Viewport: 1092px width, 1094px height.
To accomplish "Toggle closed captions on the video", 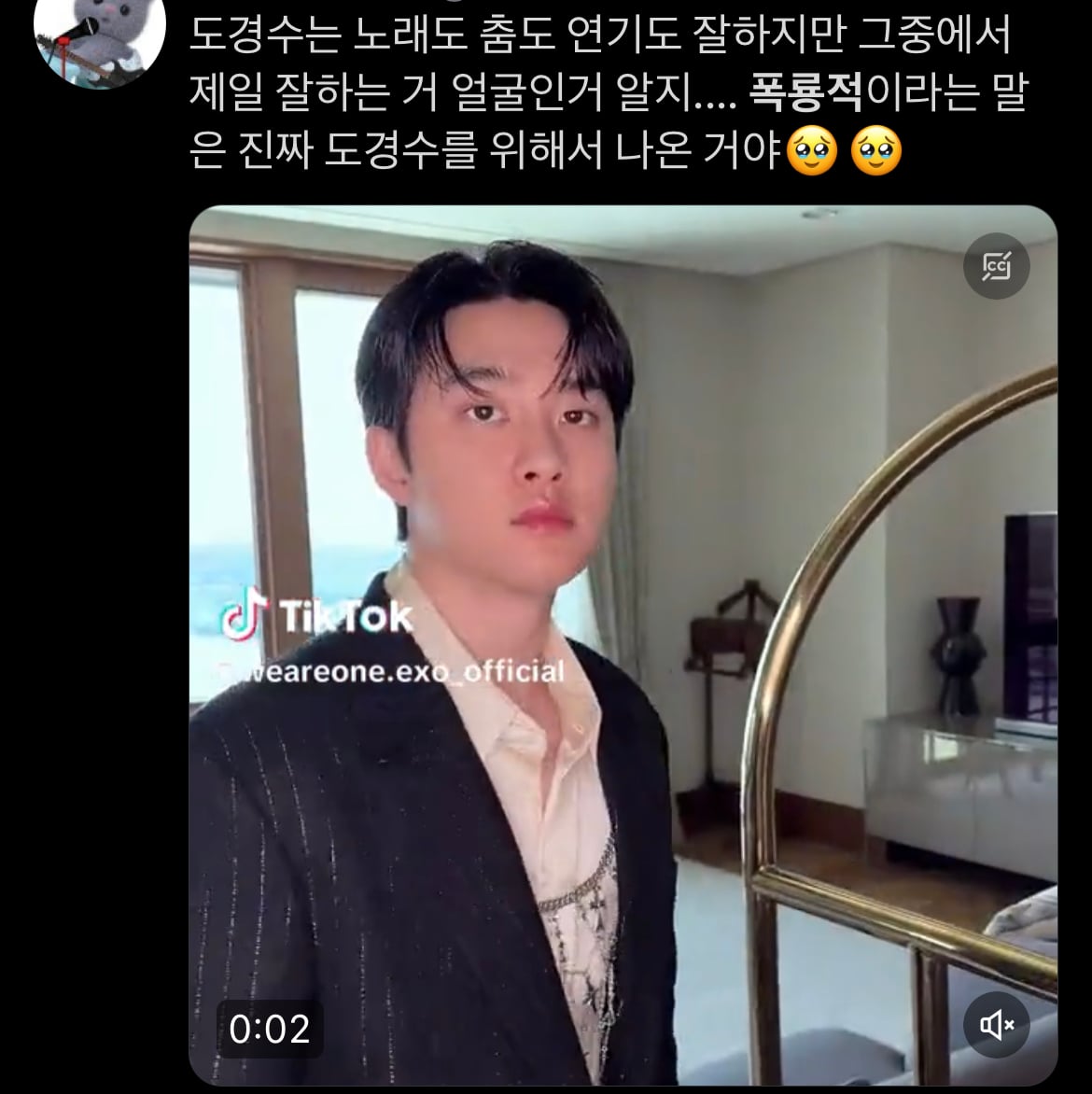I will pos(996,266).
